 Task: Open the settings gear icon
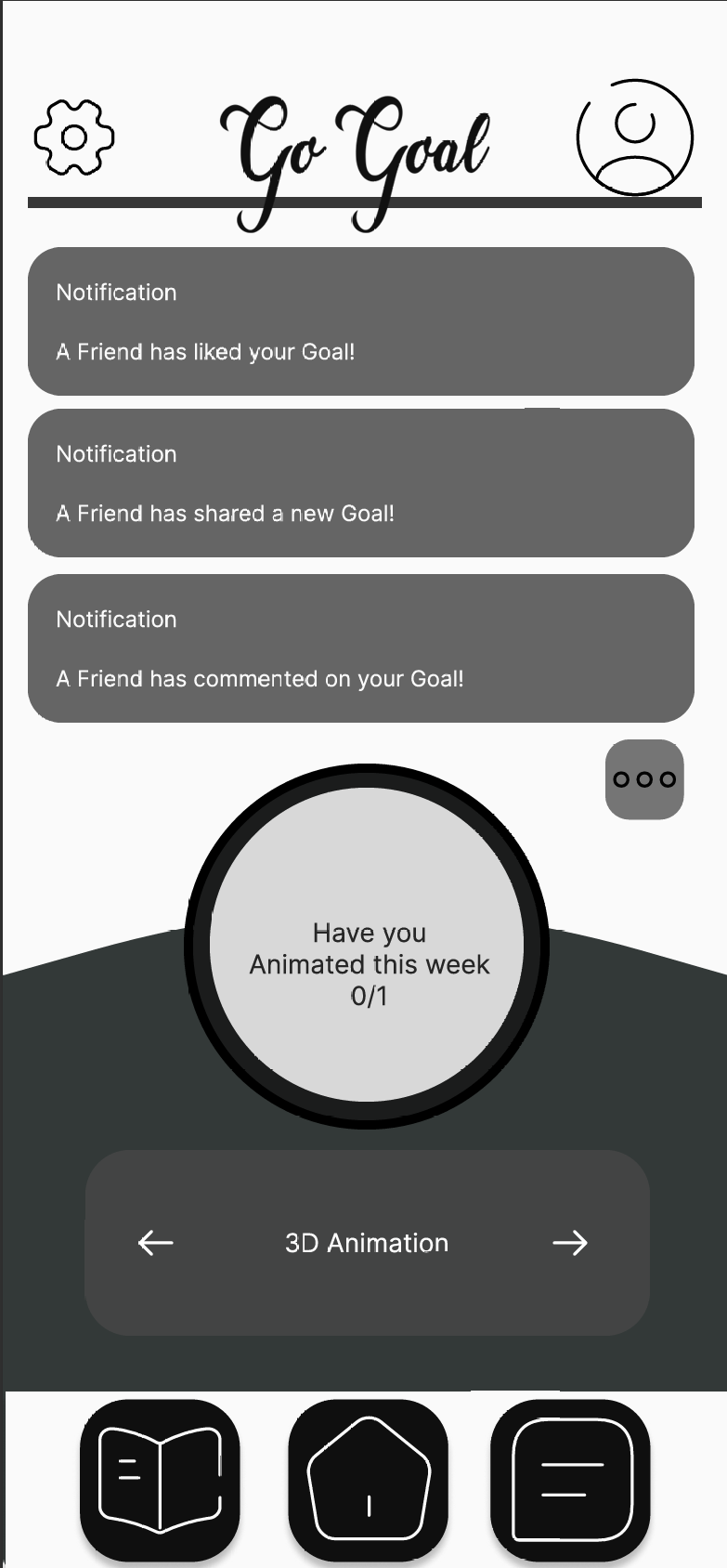click(x=74, y=137)
